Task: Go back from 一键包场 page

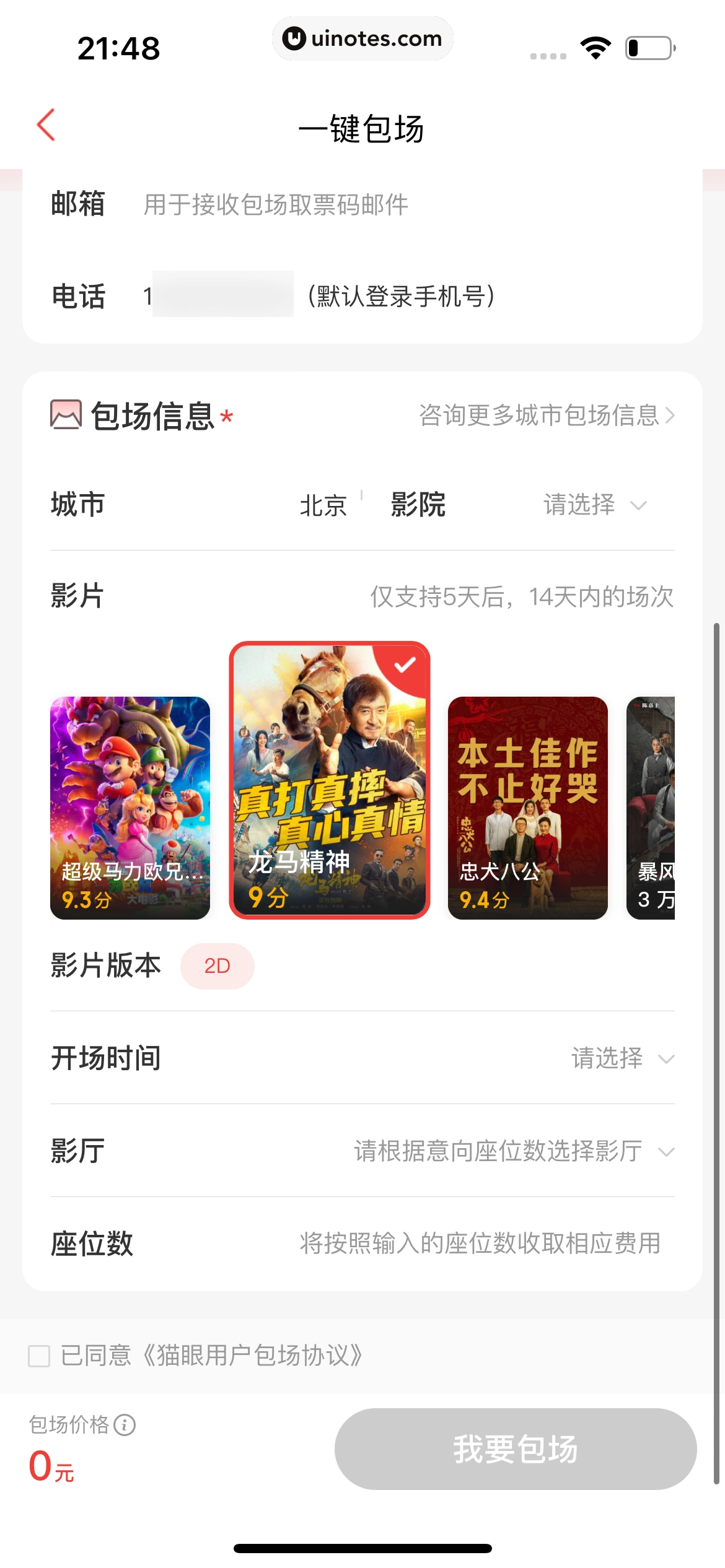Action: pos(46,126)
